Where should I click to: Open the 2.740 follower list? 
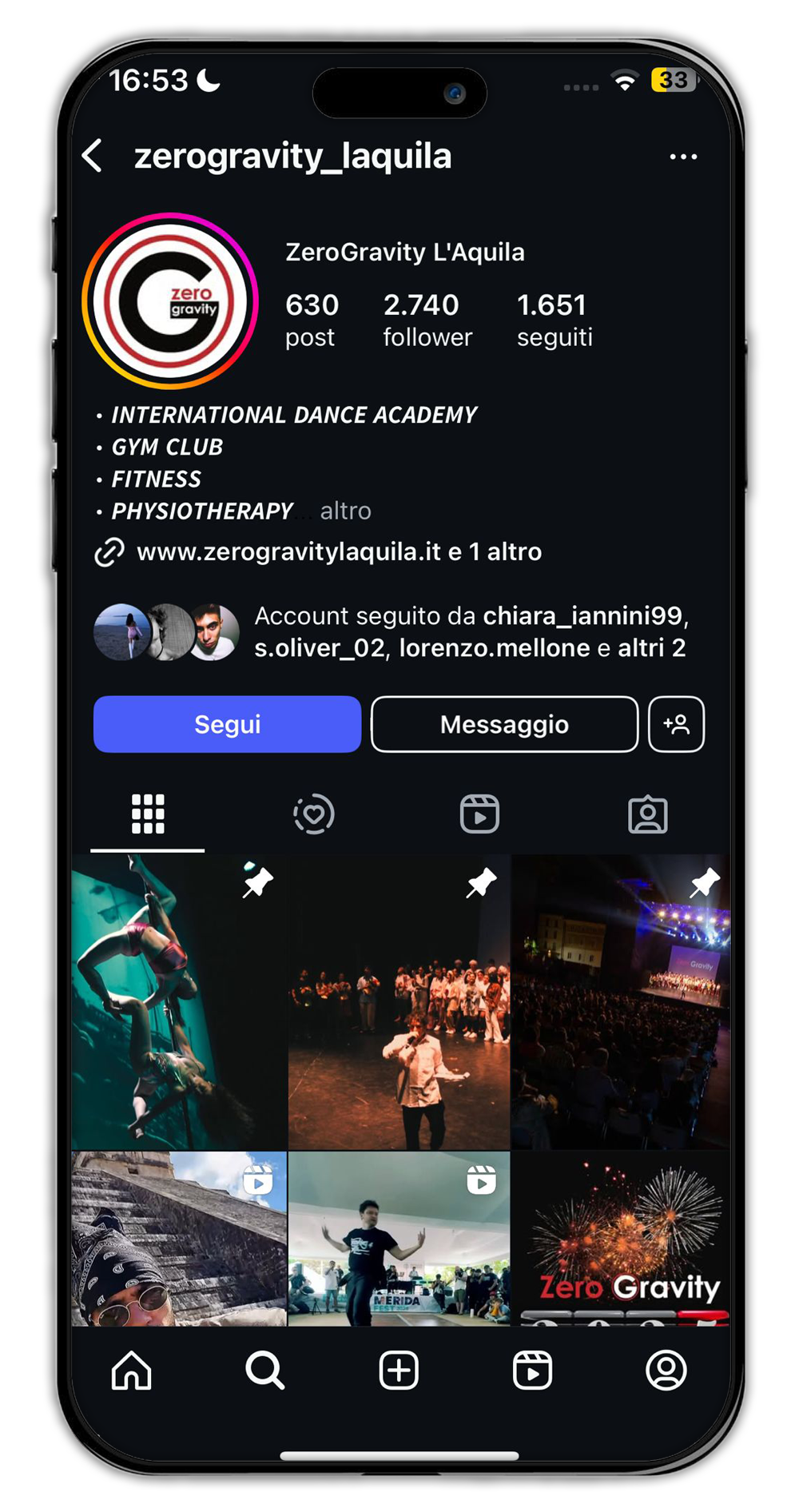point(427,320)
